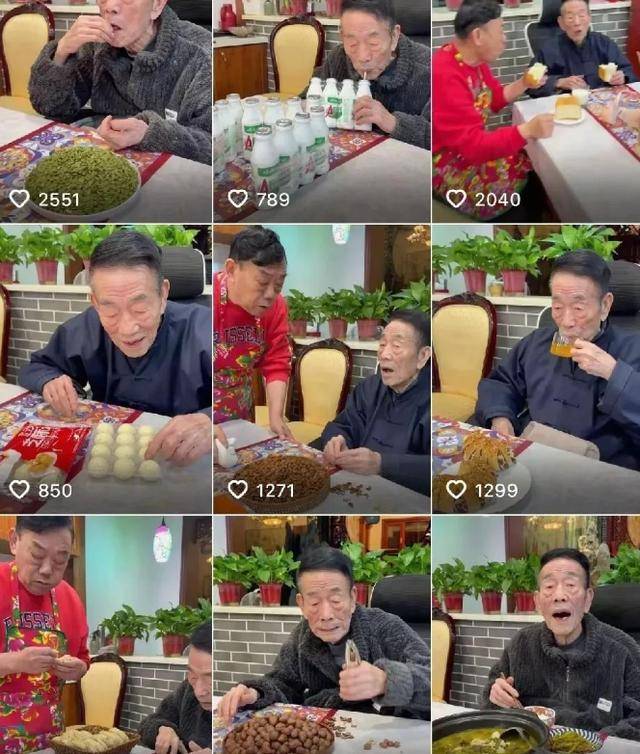Play the video showing 789 likes
640x754 pixels.
322,110
